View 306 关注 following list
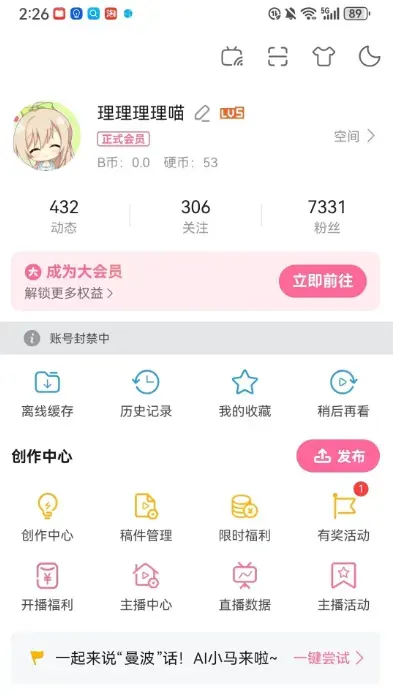The height and width of the screenshot is (696, 393). 195,216
